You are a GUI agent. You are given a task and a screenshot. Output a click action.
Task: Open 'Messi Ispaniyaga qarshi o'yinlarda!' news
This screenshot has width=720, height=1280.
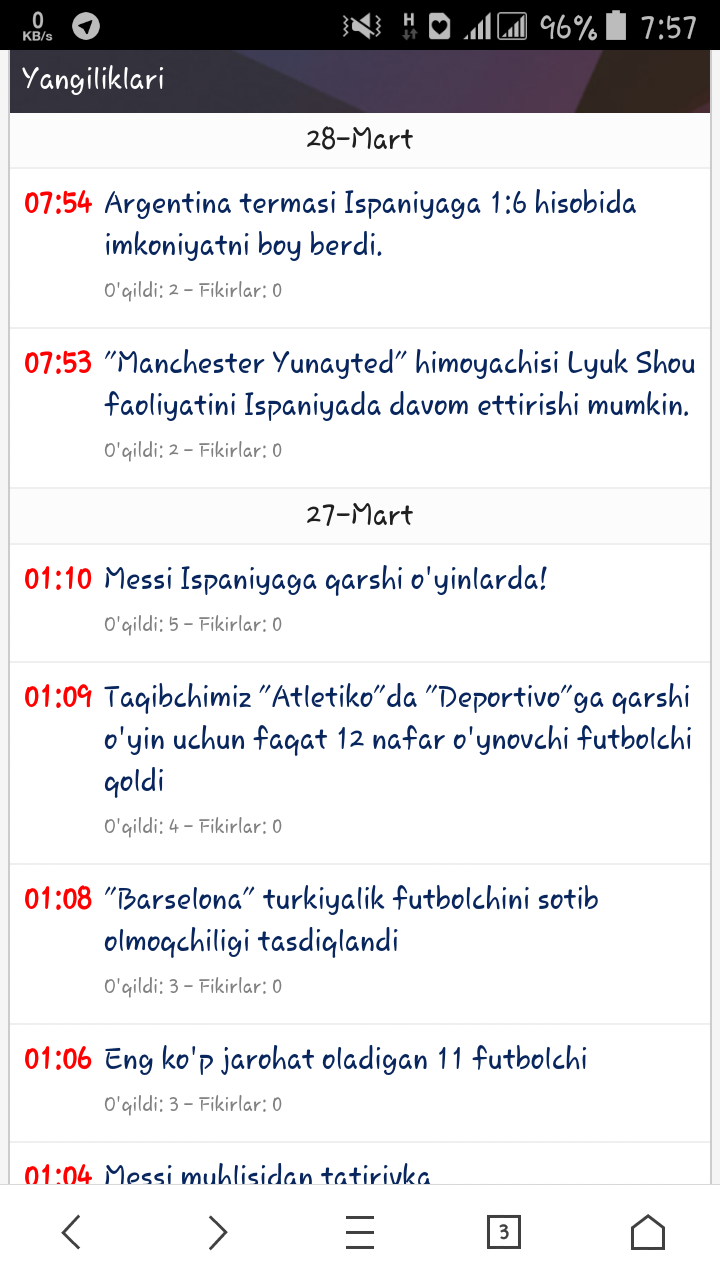pos(326,579)
